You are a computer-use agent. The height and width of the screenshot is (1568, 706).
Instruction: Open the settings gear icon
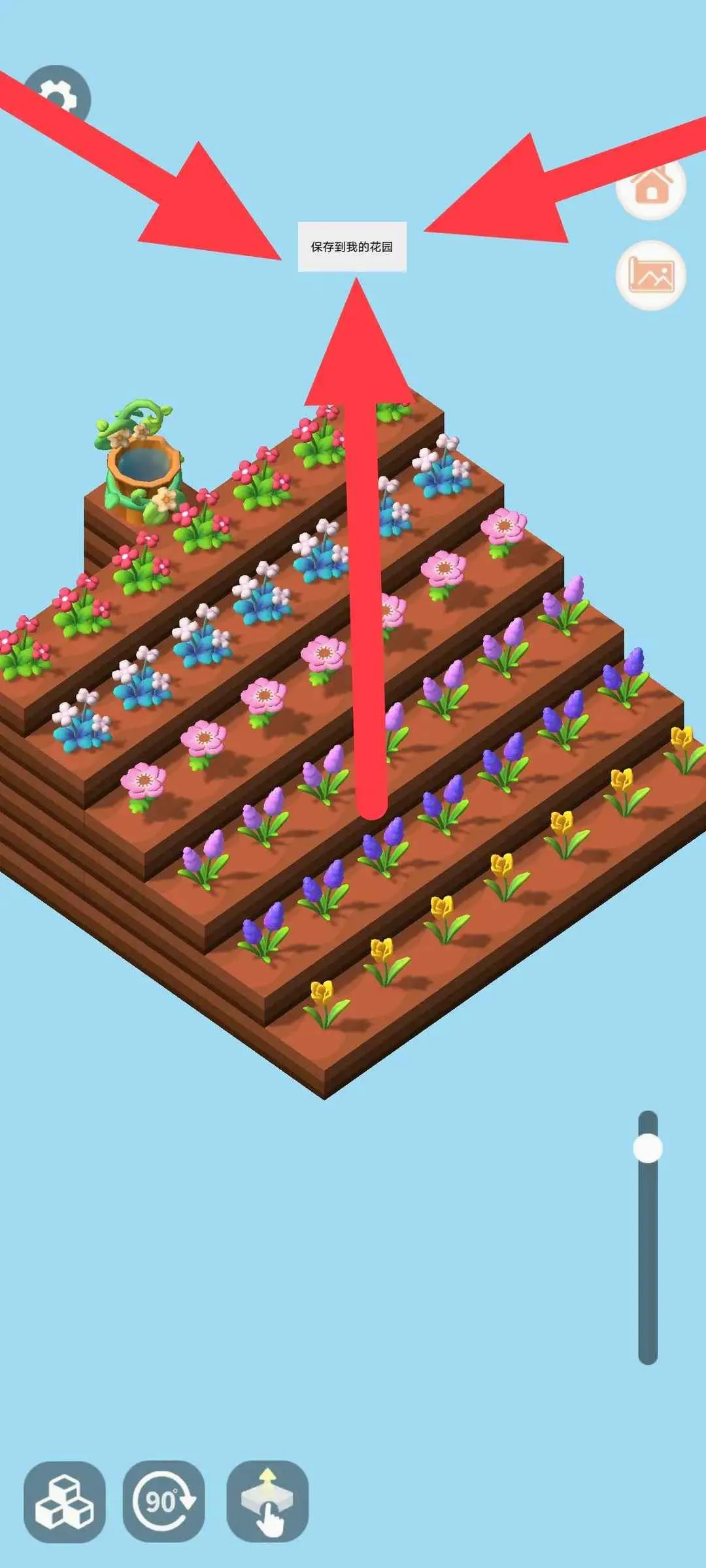coord(57,98)
